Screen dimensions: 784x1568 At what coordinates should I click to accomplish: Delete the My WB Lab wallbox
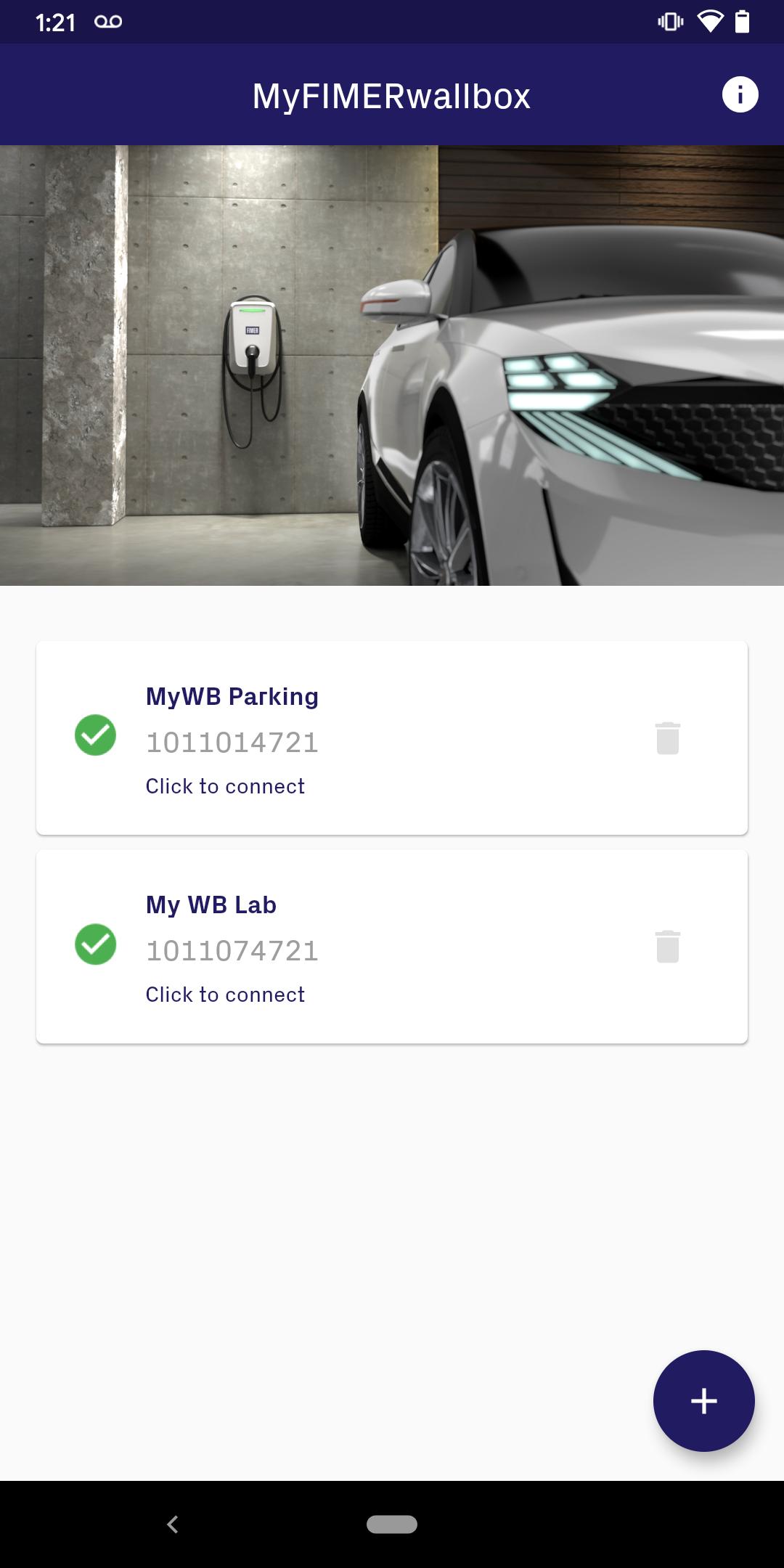click(x=667, y=947)
